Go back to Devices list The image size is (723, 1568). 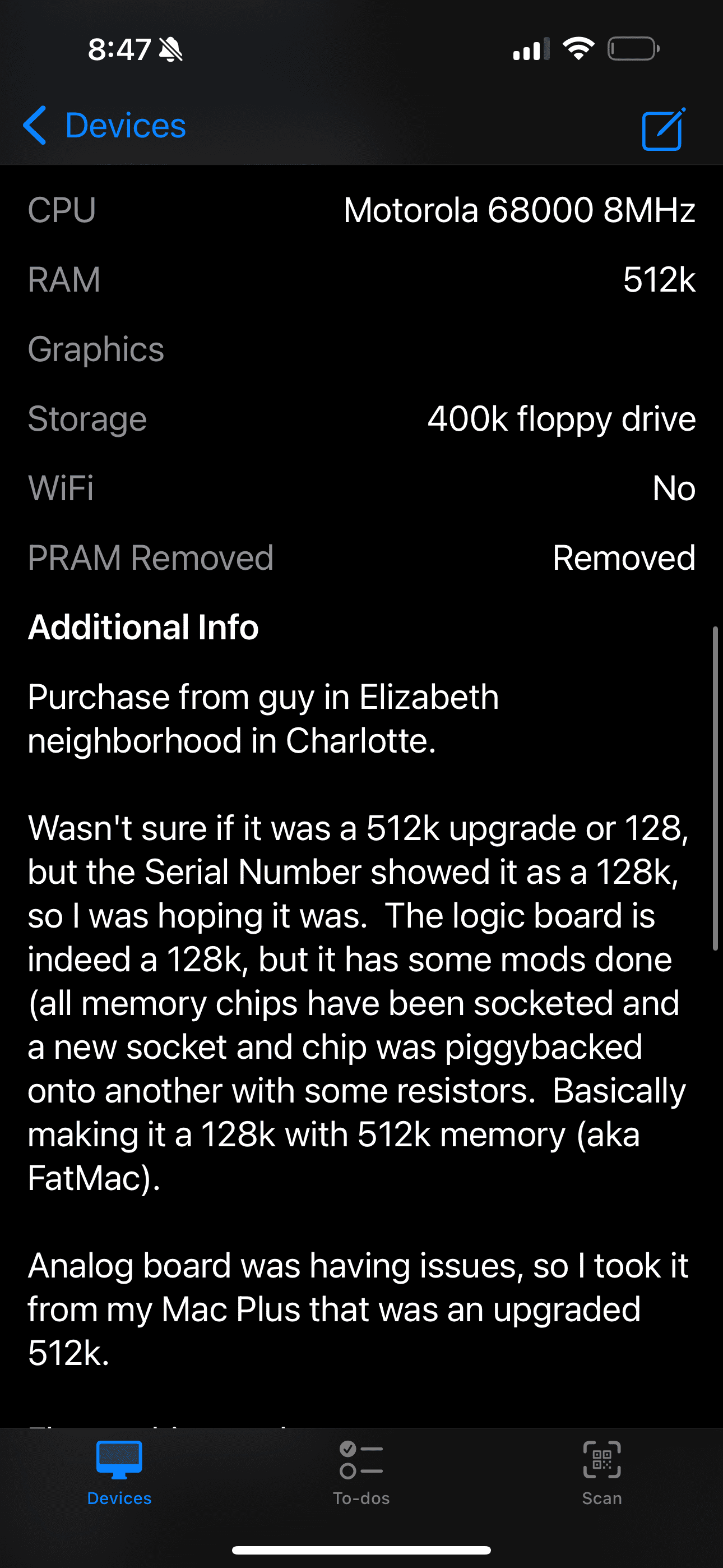point(105,126)
